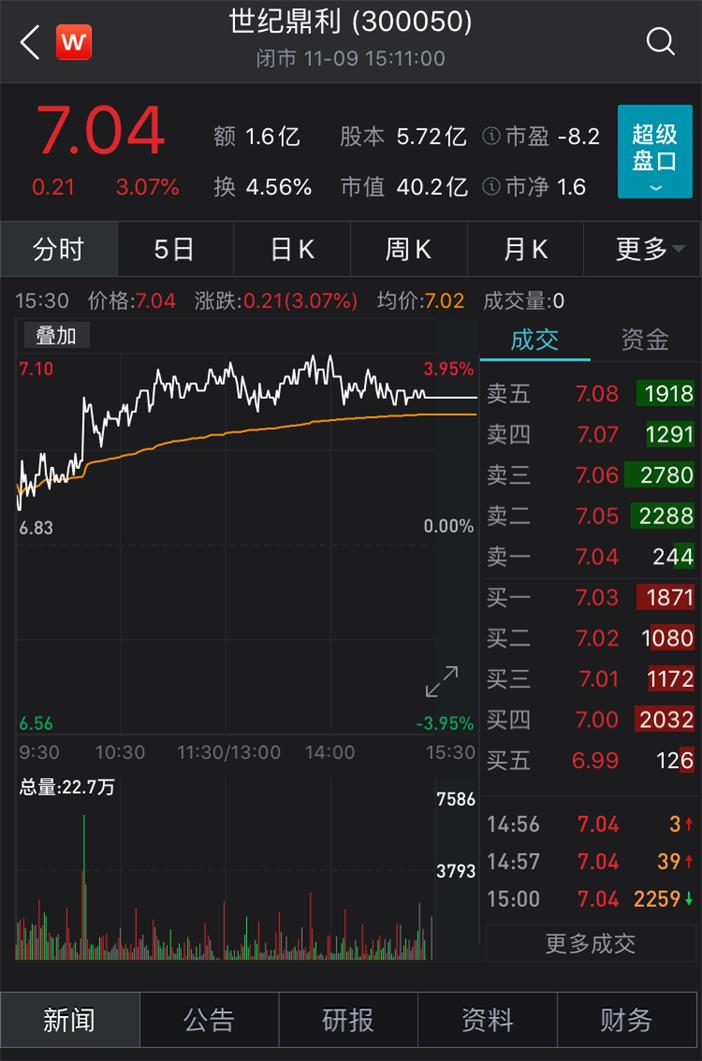Show the 日K chart
This screenshot has width=702, height=1061.
(292, 249)
